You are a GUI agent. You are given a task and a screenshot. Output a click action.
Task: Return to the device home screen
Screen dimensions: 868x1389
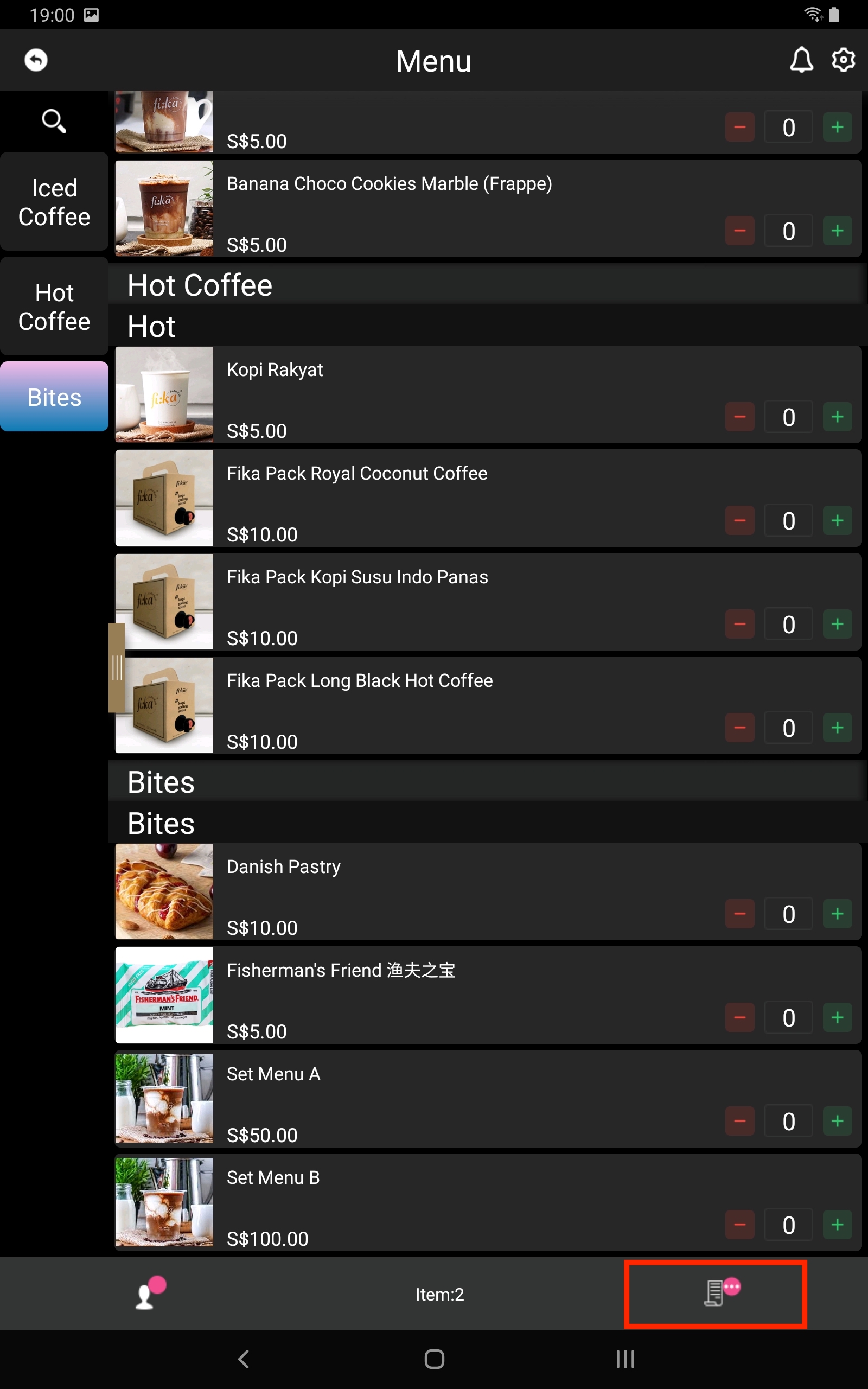click(434, 1359)
